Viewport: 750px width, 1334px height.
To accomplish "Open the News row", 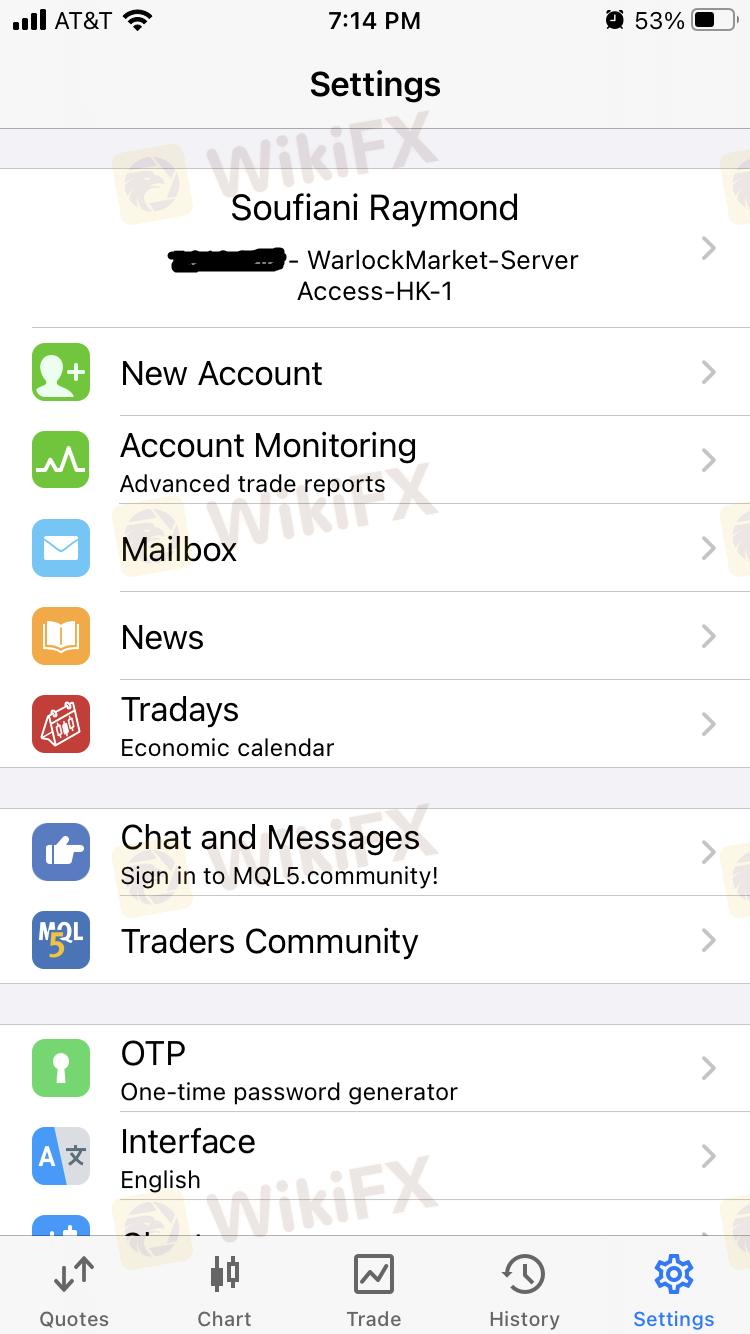I will click(375, 636).
